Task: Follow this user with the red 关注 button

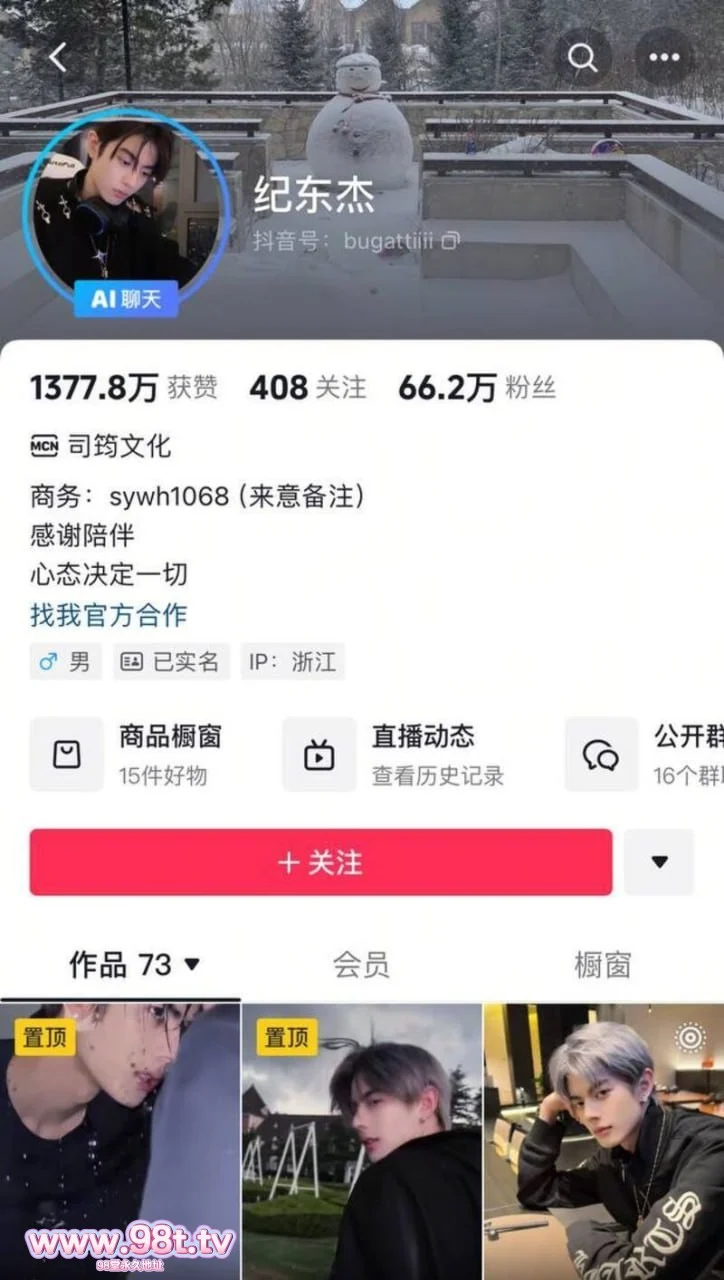Action: point(320,862)
